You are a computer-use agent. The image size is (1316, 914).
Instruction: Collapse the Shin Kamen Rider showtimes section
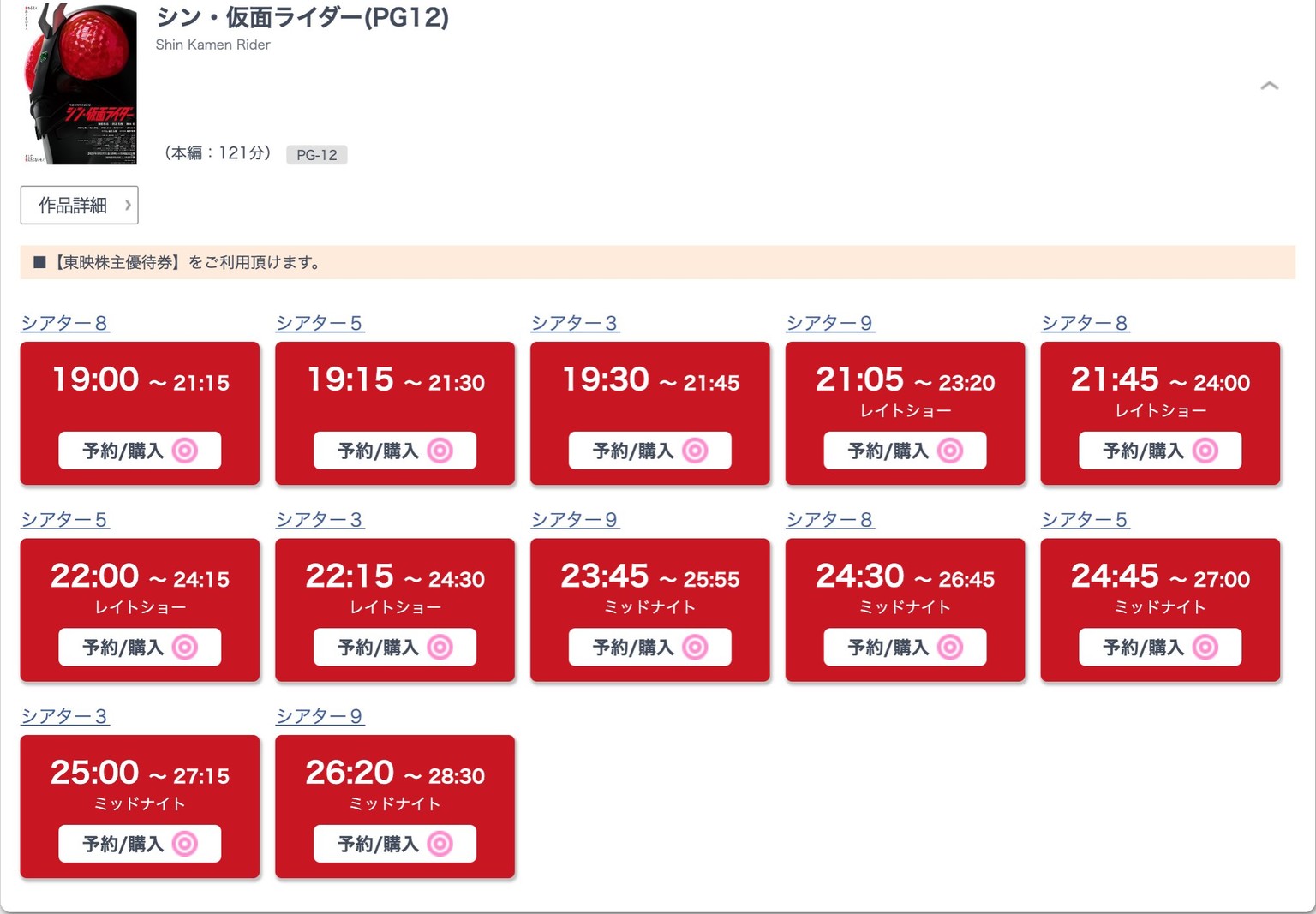(1269, 86)
